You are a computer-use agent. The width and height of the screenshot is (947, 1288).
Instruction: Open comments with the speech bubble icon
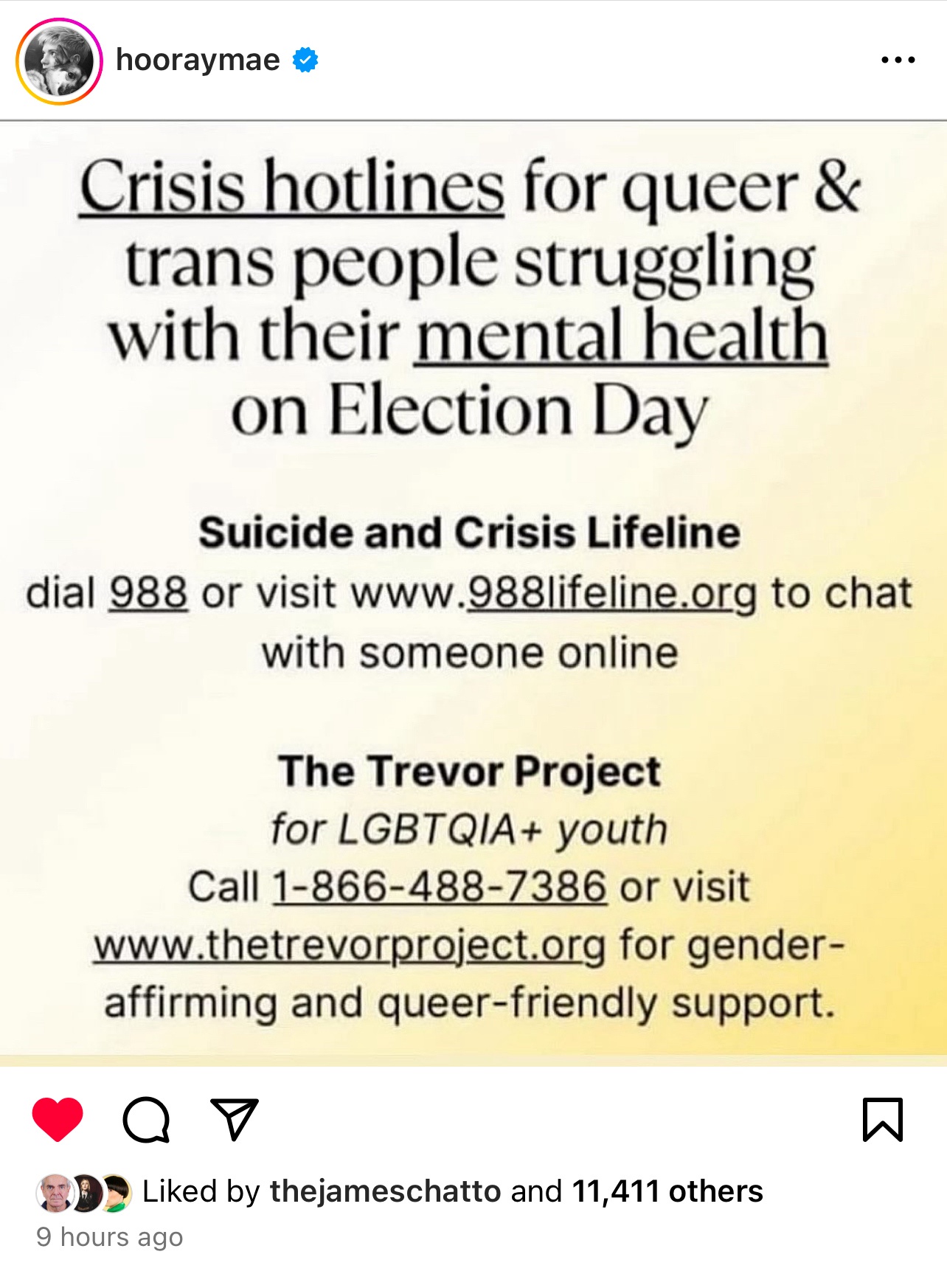146,1119
